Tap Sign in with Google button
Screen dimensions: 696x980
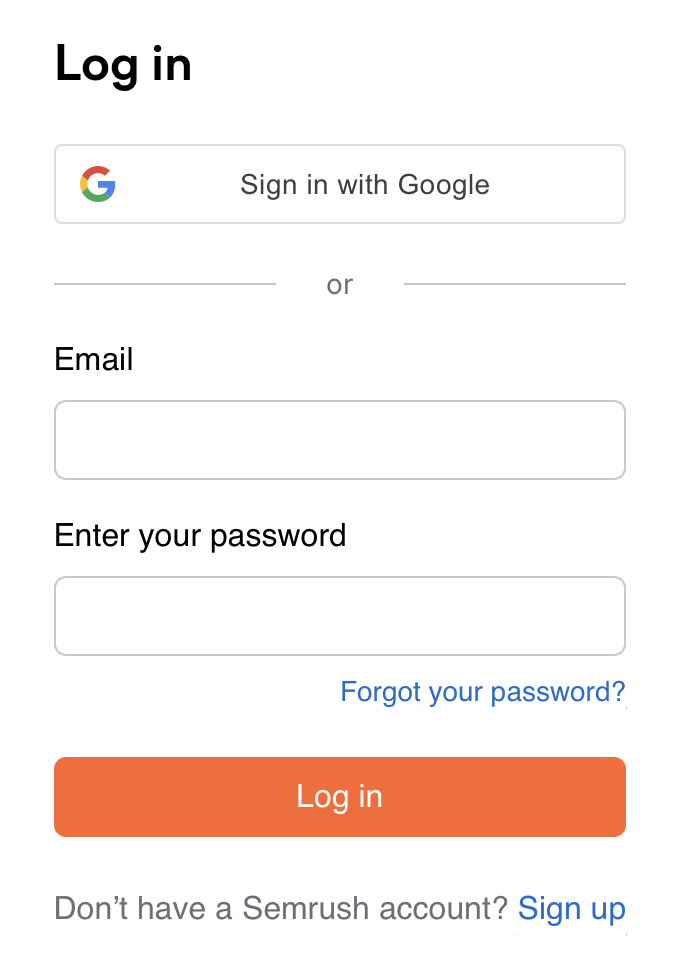point(340,184)
